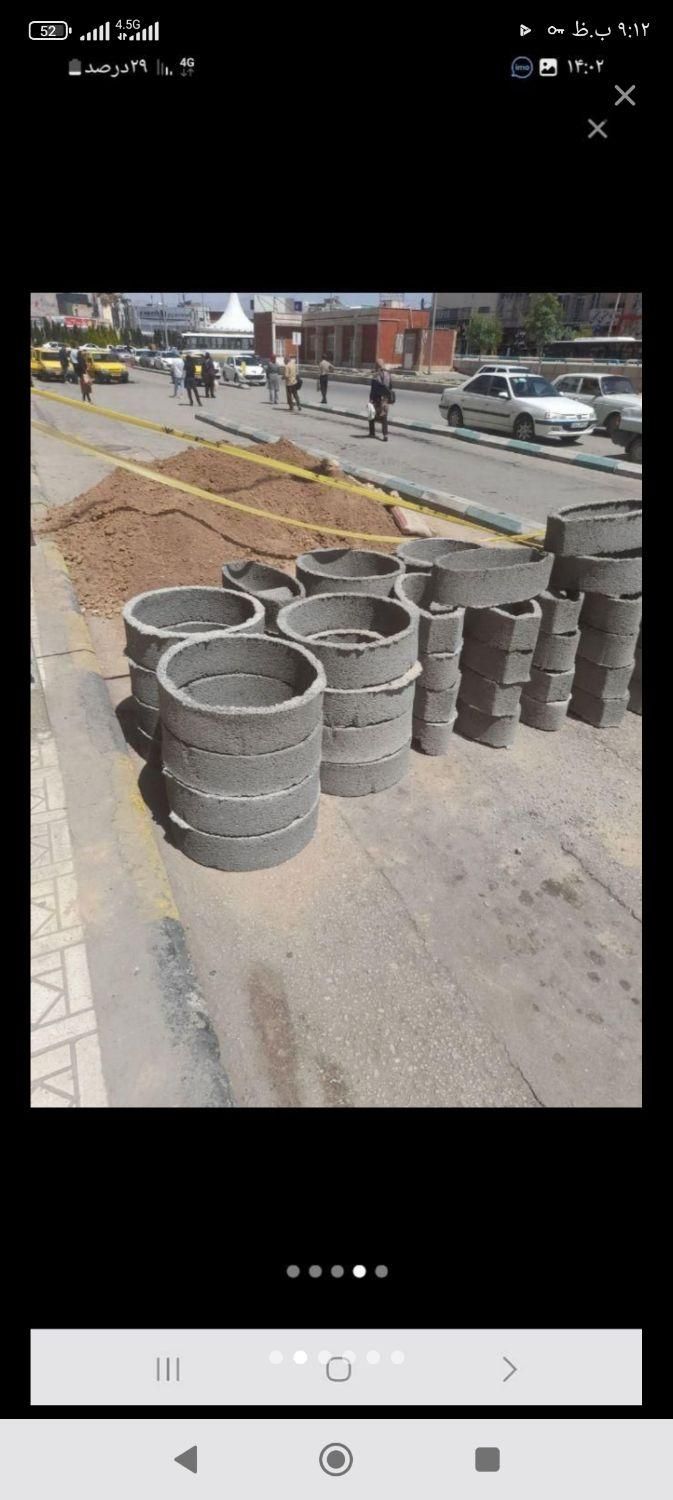The width and height of the screenshot is (673, 1500).
Task: Tap the system home button
Action: (336, 1460)
